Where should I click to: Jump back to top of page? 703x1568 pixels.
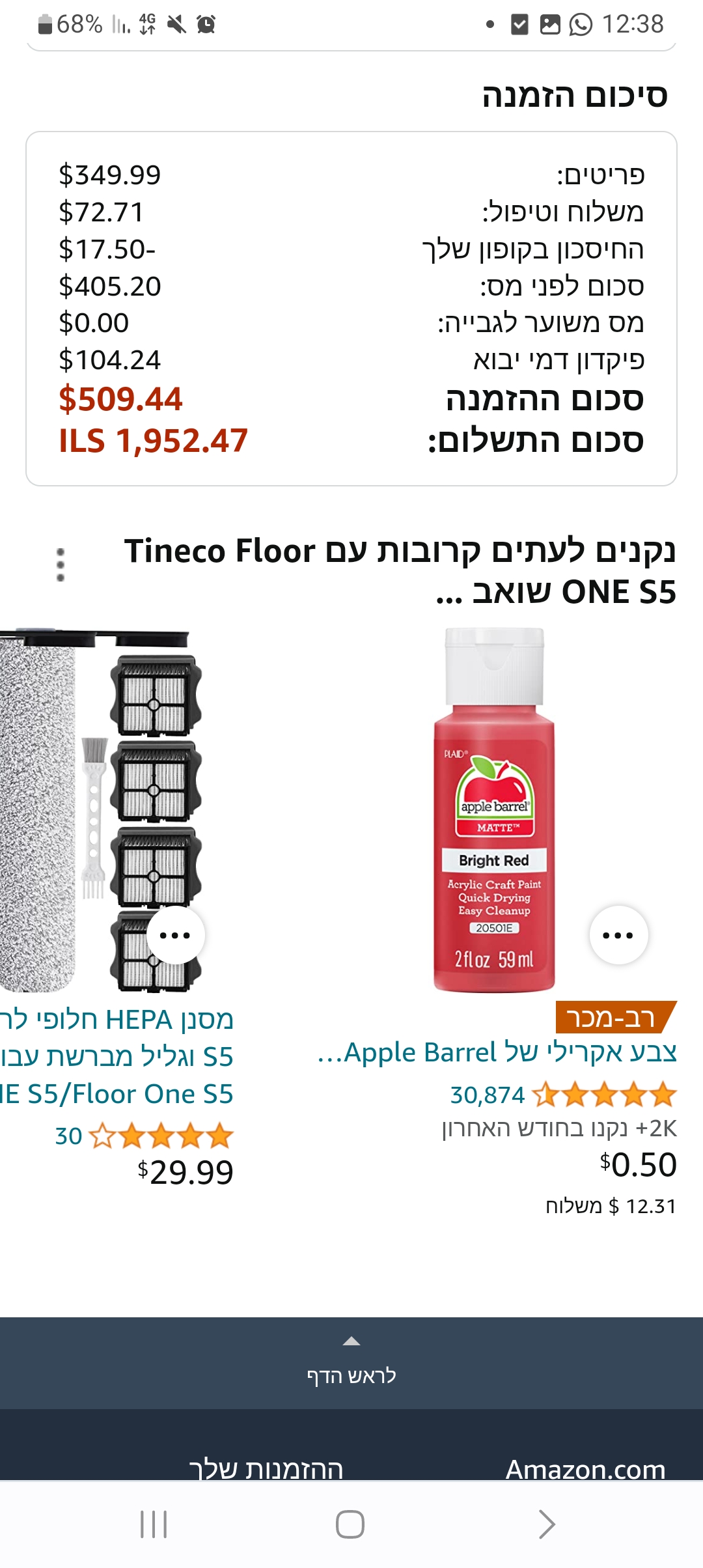point(351,1364)
